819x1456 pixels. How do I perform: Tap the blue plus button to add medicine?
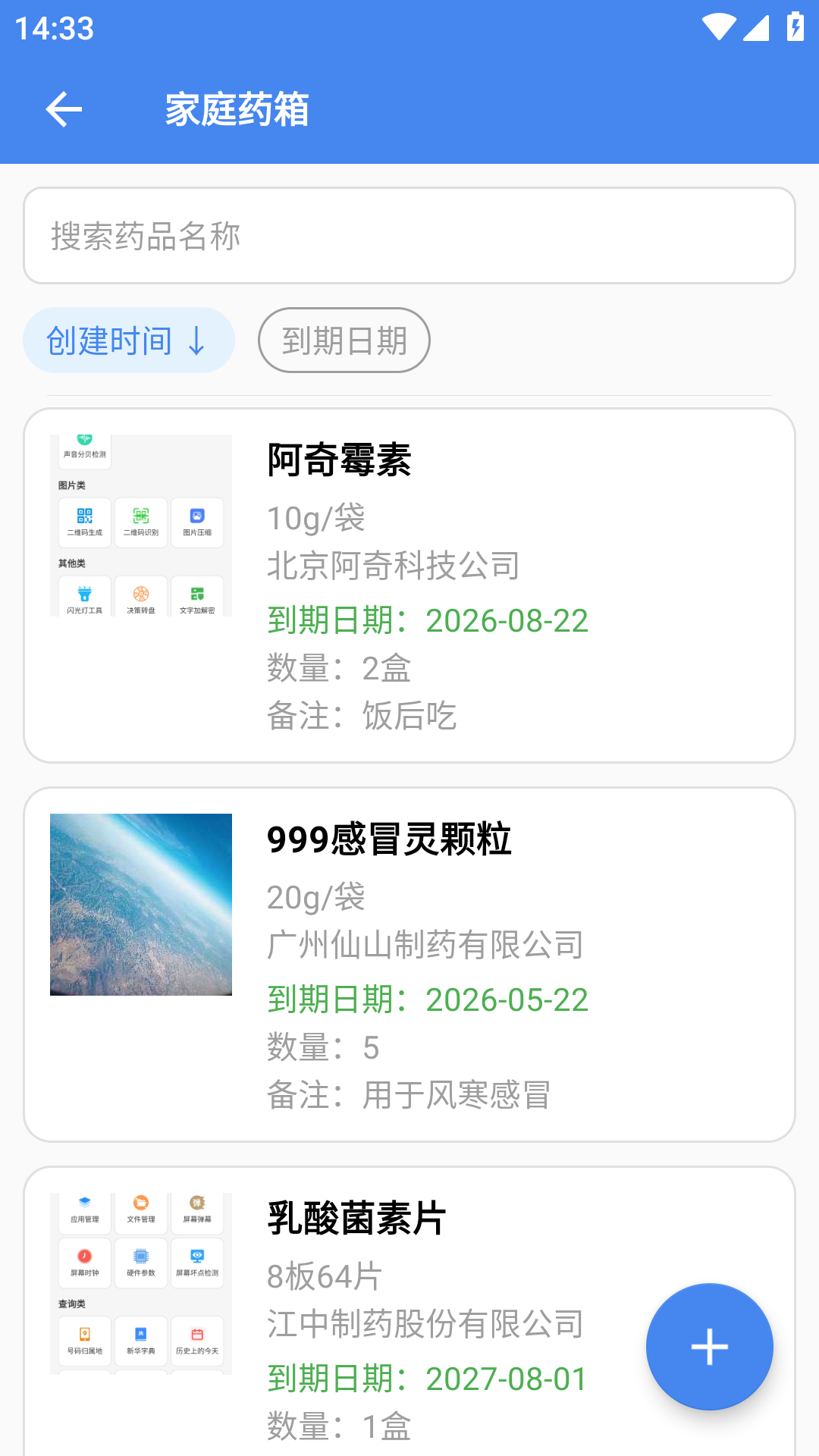tap(709, 1346)
